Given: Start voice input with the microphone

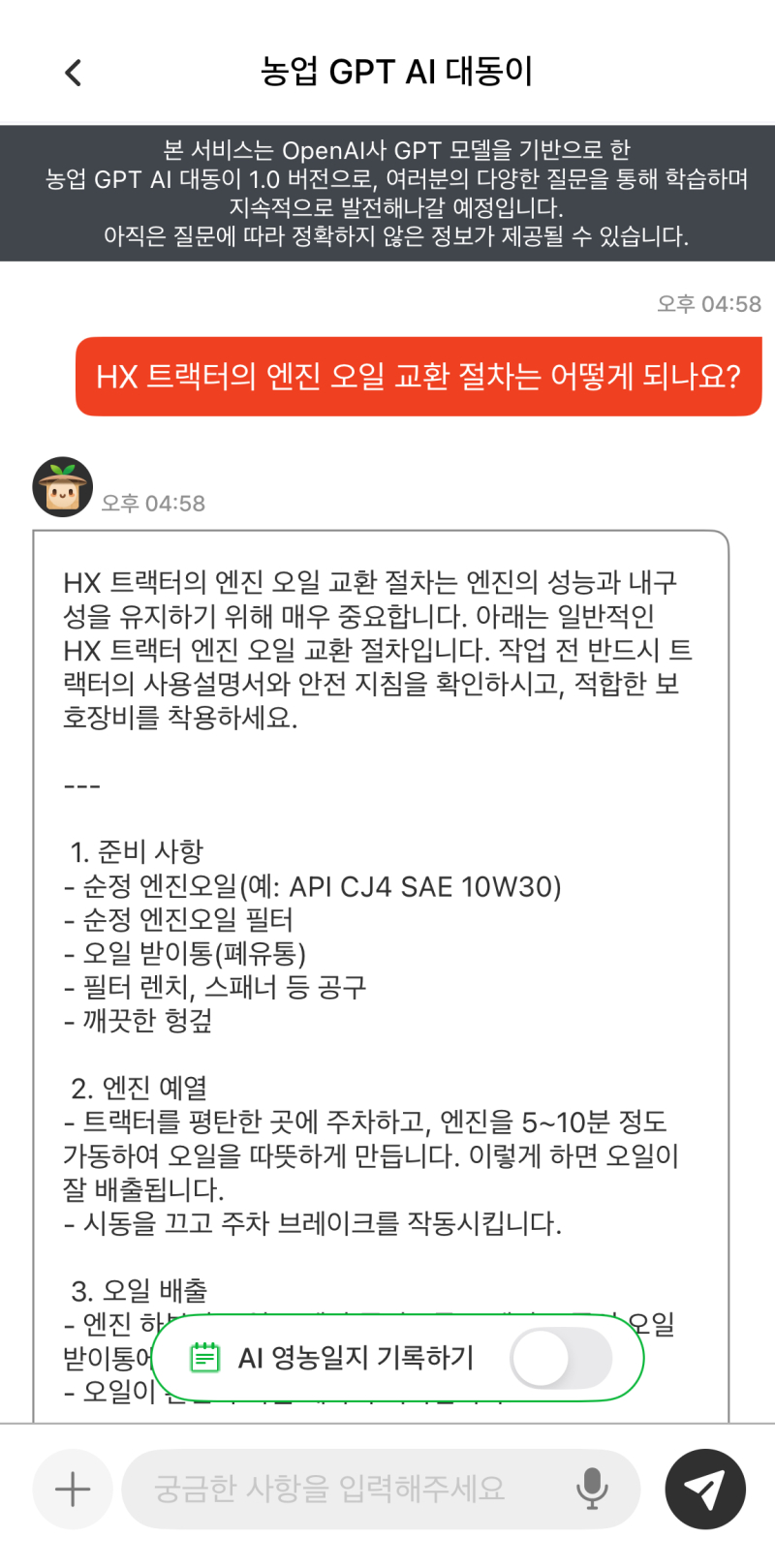Looking at the screenshot, I should 591,1489.
